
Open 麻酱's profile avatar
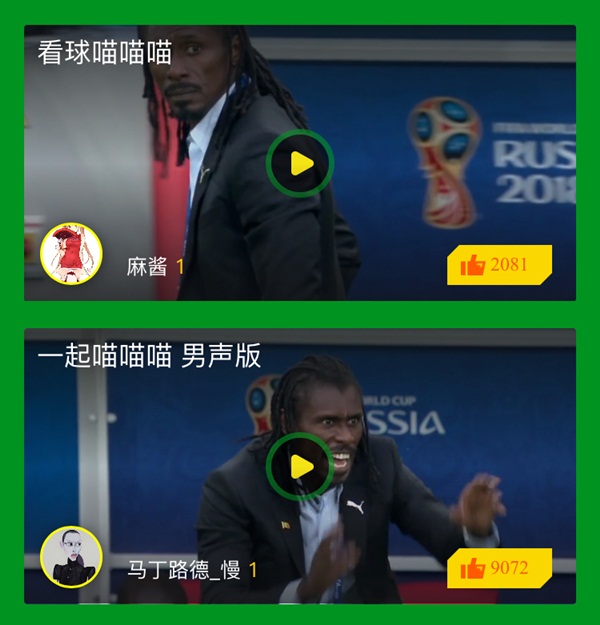[71, 253]
